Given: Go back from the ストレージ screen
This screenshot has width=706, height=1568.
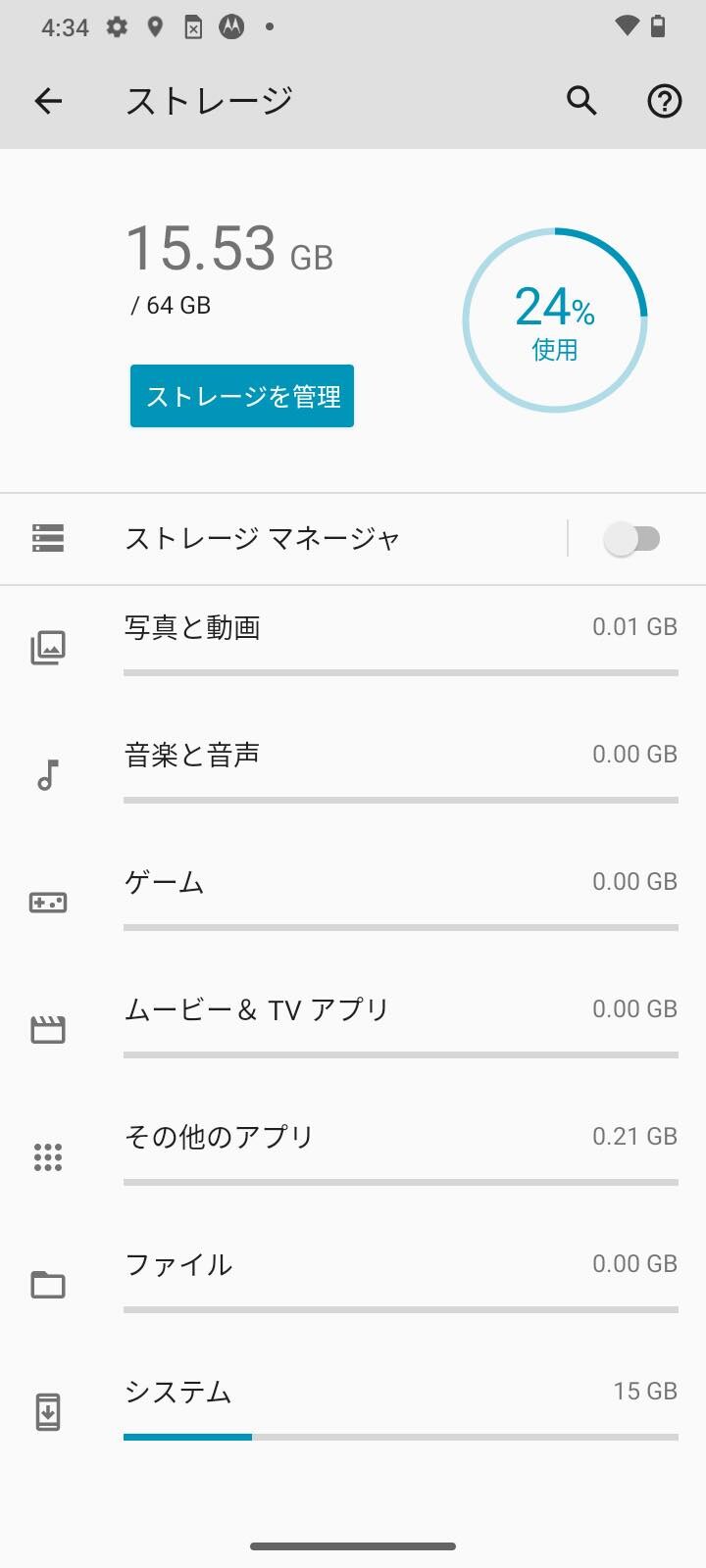Looking at the screenshot, I should point(48,100).
